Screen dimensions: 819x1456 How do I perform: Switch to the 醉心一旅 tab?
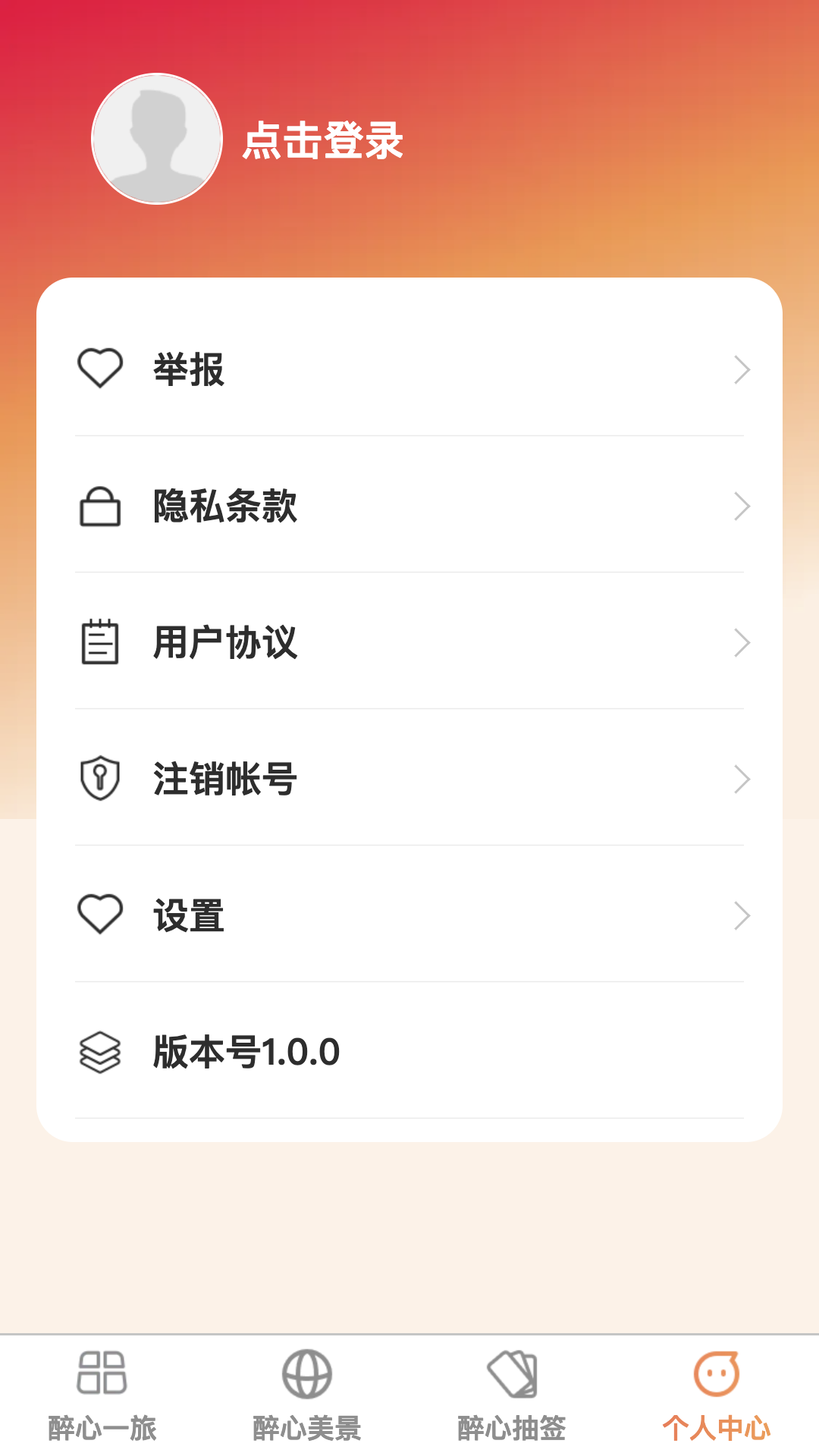tap(102, 1395)
